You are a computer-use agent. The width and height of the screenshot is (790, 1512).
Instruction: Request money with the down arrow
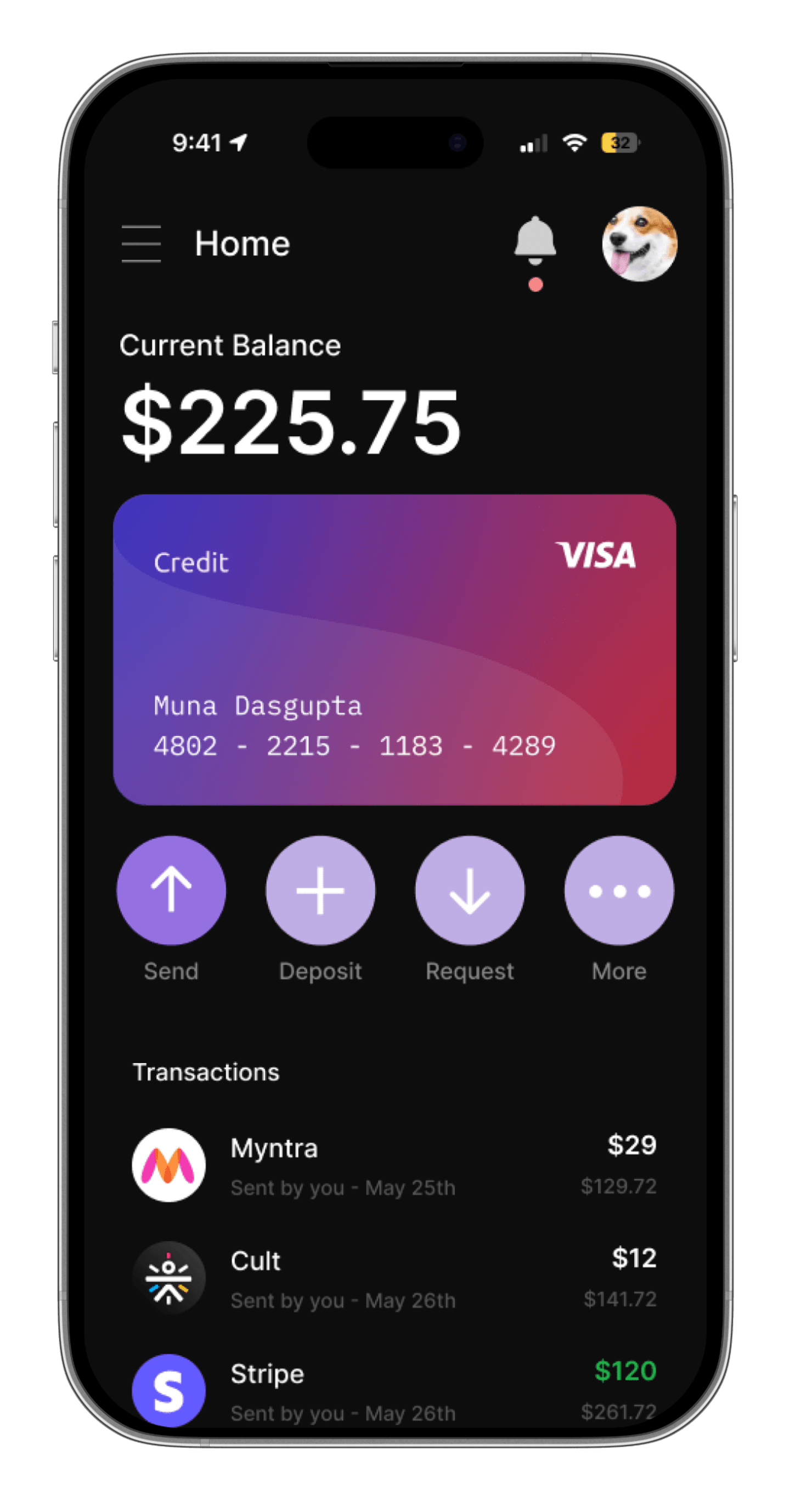tap(470, 890)
